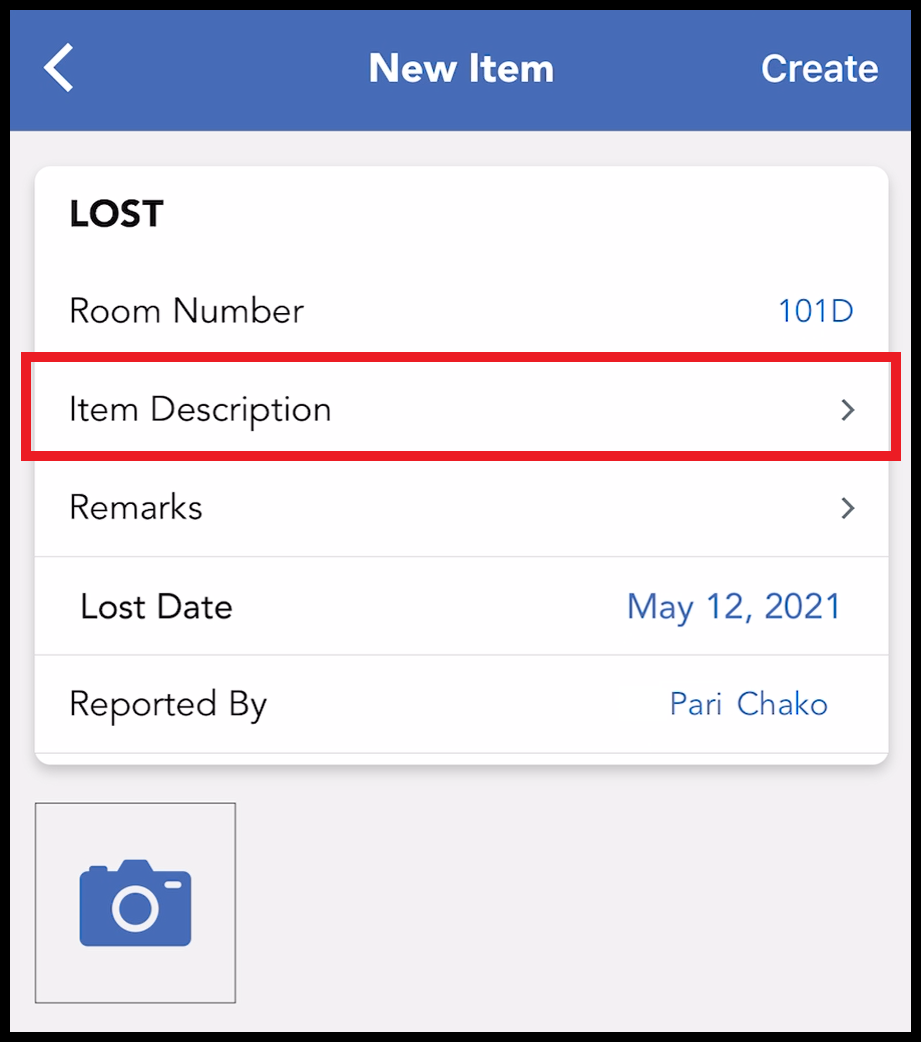The image size is (921, 1042).
Task: Tap the Room Number field row
Action: 186,311
